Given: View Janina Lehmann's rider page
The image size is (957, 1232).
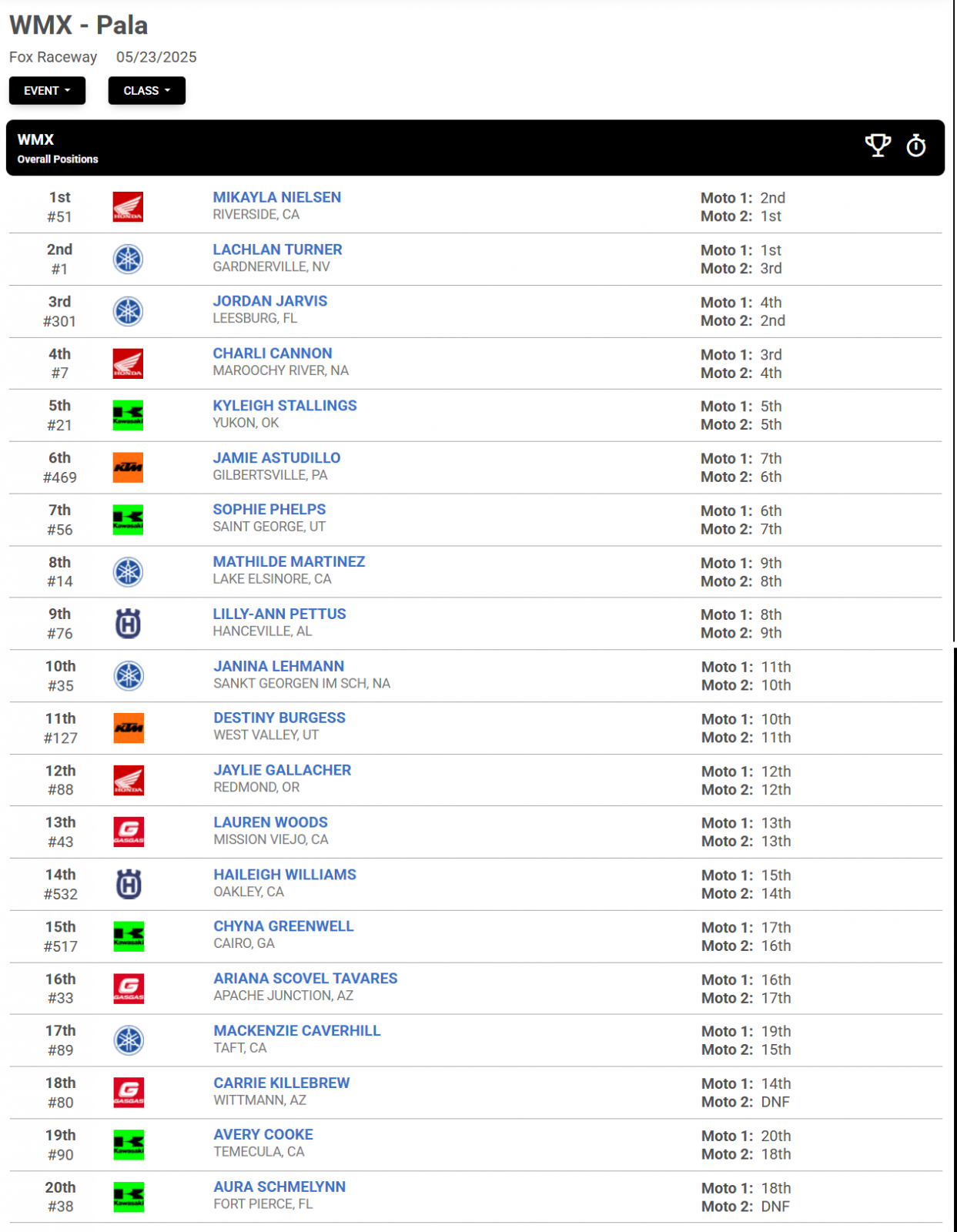Looking at the screenshot, I should (x=279, y=667).
